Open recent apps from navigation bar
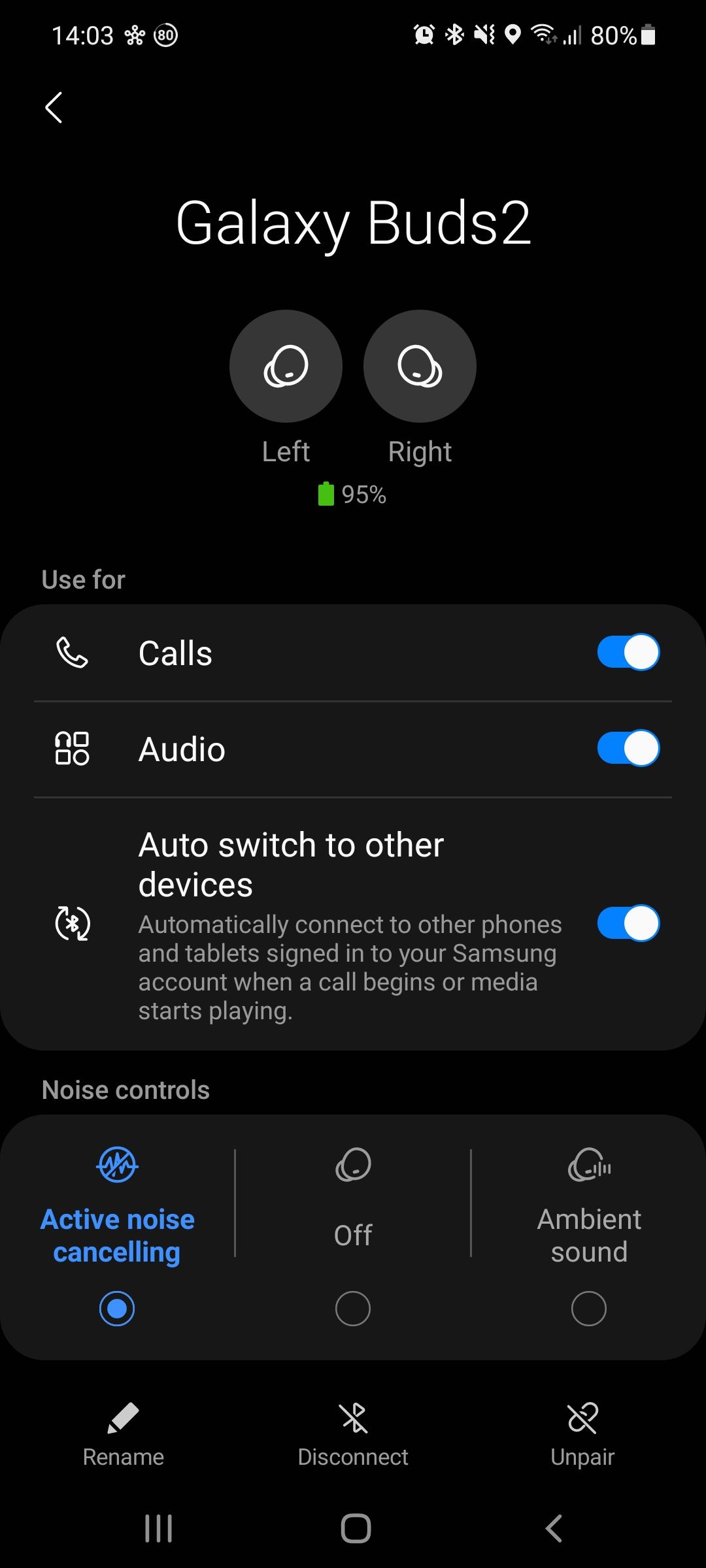This screenshot has width=706, height=1568. (x=158, y=1529)
